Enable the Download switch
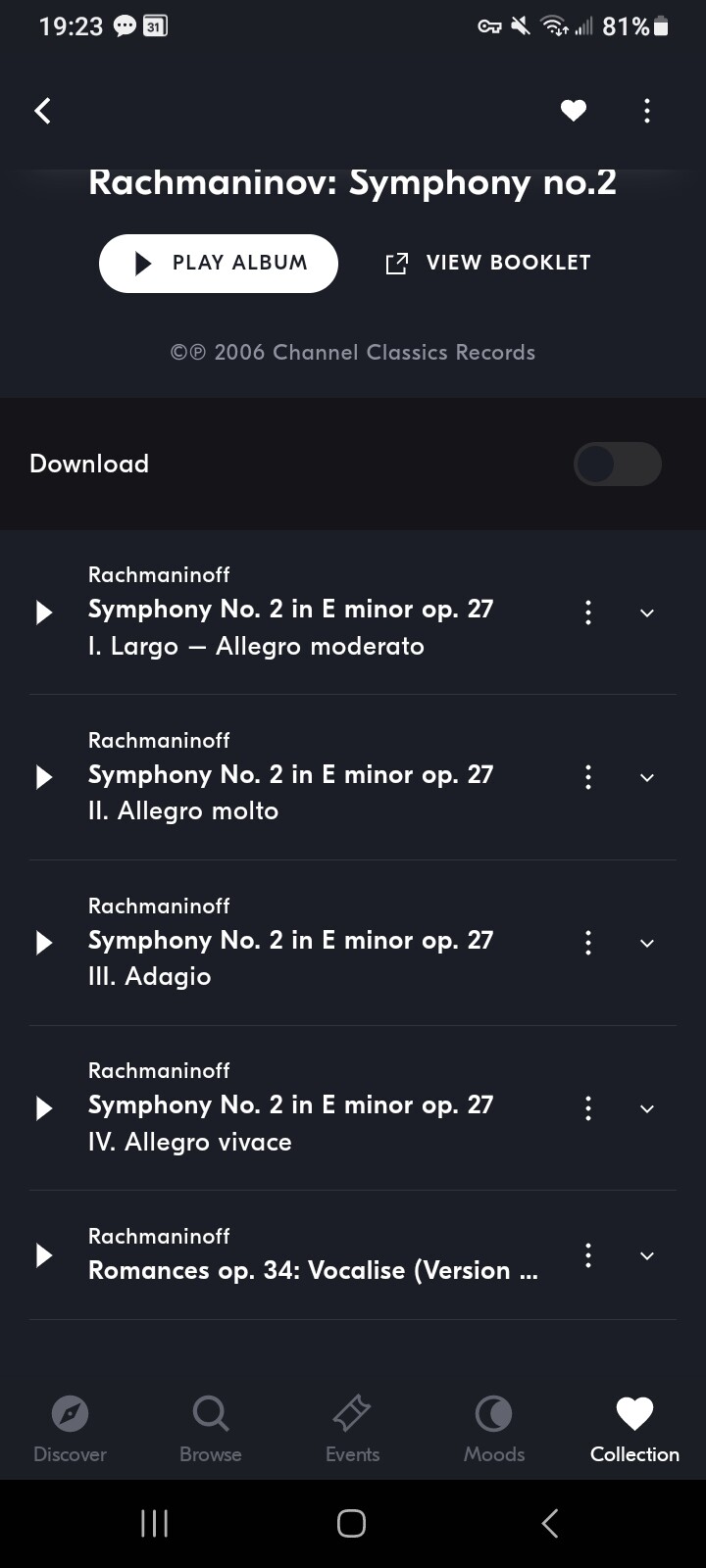This screenshot has width=706, height=1568. click(x=618, y=465)
